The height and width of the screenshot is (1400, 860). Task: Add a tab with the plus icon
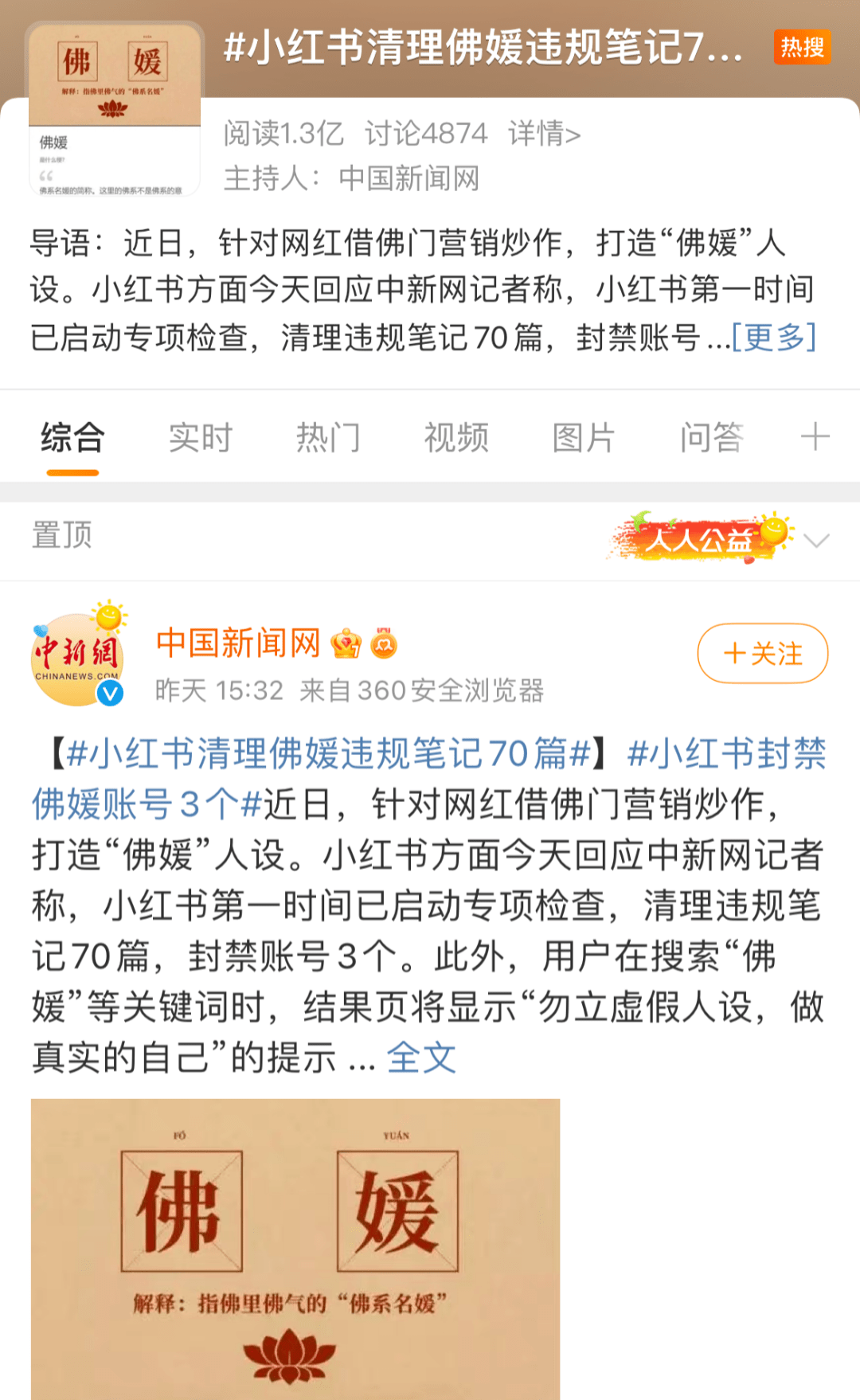[815, 437]
